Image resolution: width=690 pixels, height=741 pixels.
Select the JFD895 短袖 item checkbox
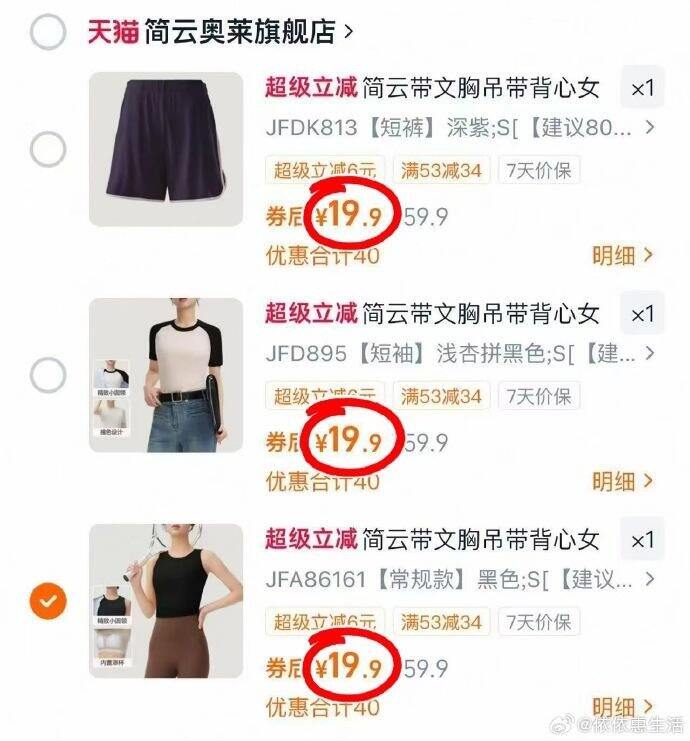coord(48,375)
